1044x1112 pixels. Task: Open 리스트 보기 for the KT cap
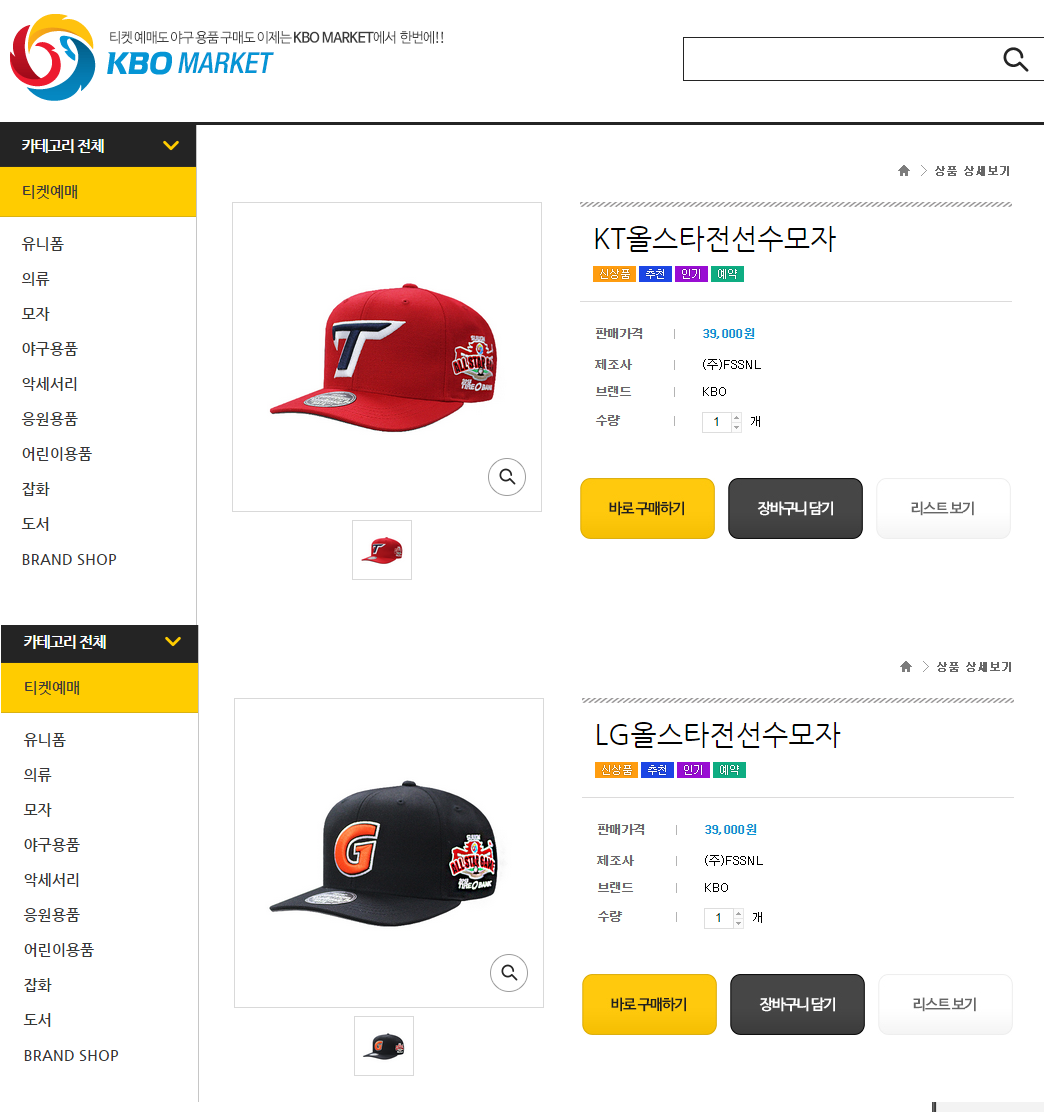pyautogui.click(x=942, y=508)
